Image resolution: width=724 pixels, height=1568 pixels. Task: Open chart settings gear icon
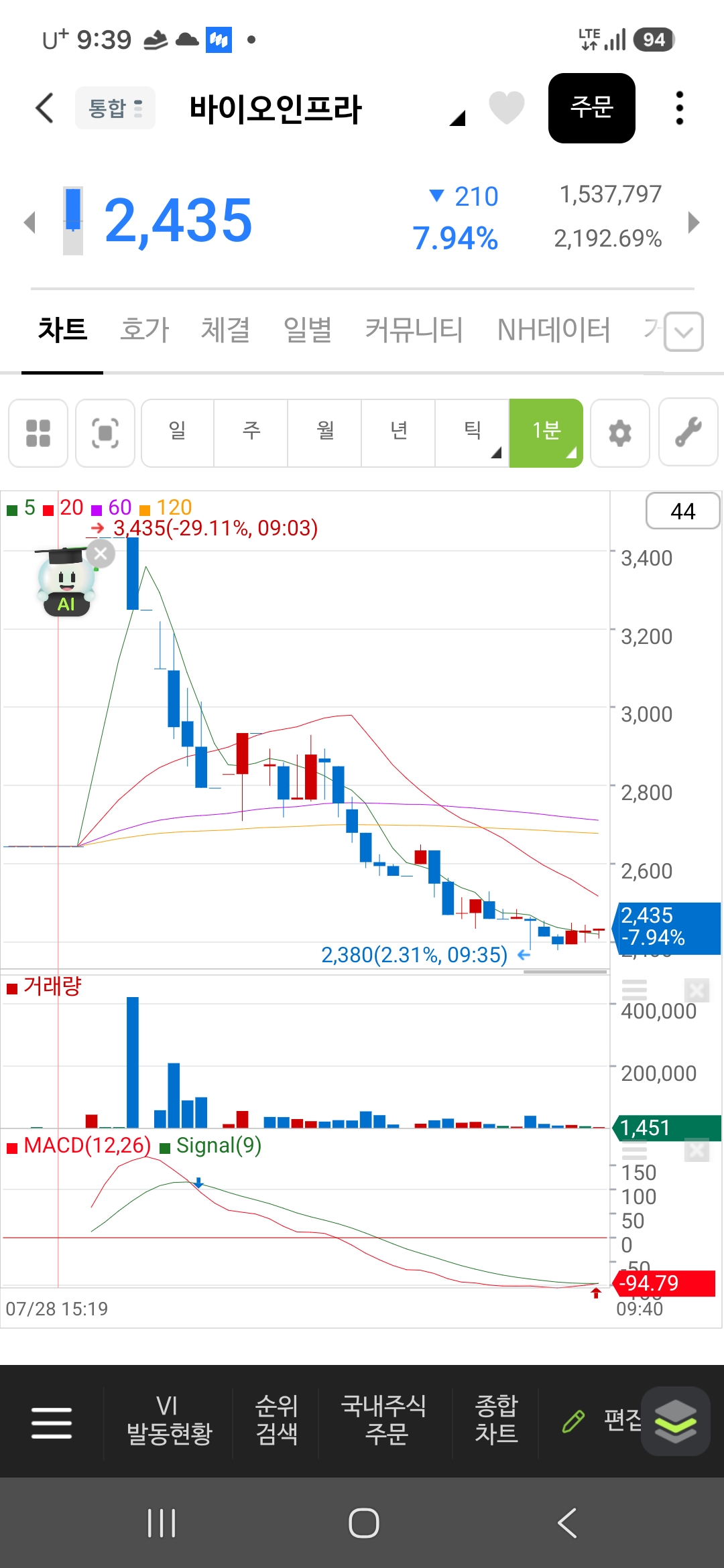[x=620, y=433]
